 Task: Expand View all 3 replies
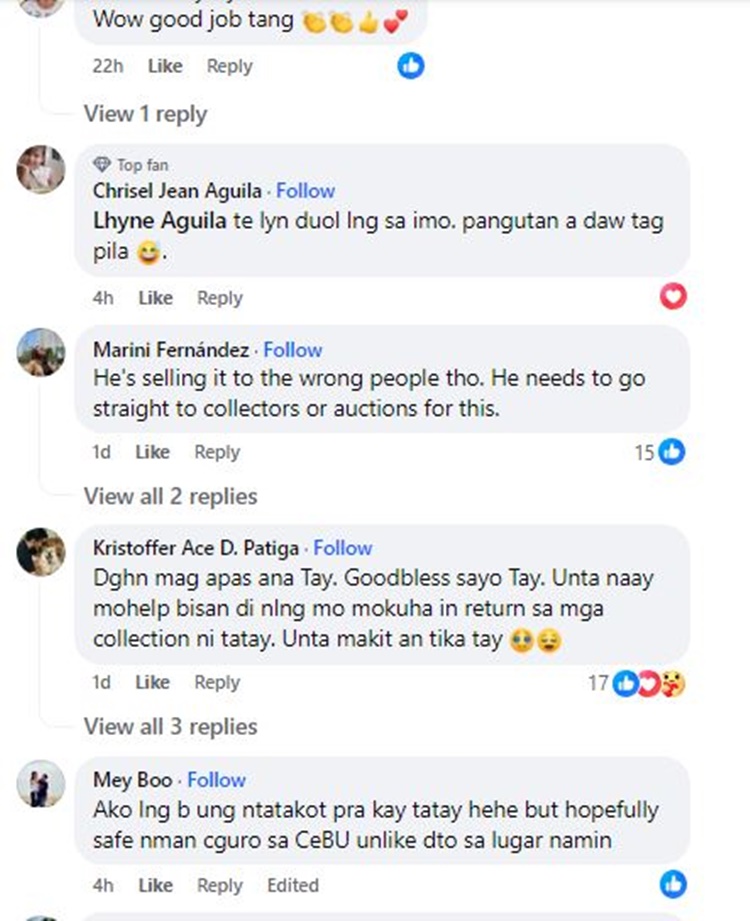pyautogui.click(x=170, y=727)
